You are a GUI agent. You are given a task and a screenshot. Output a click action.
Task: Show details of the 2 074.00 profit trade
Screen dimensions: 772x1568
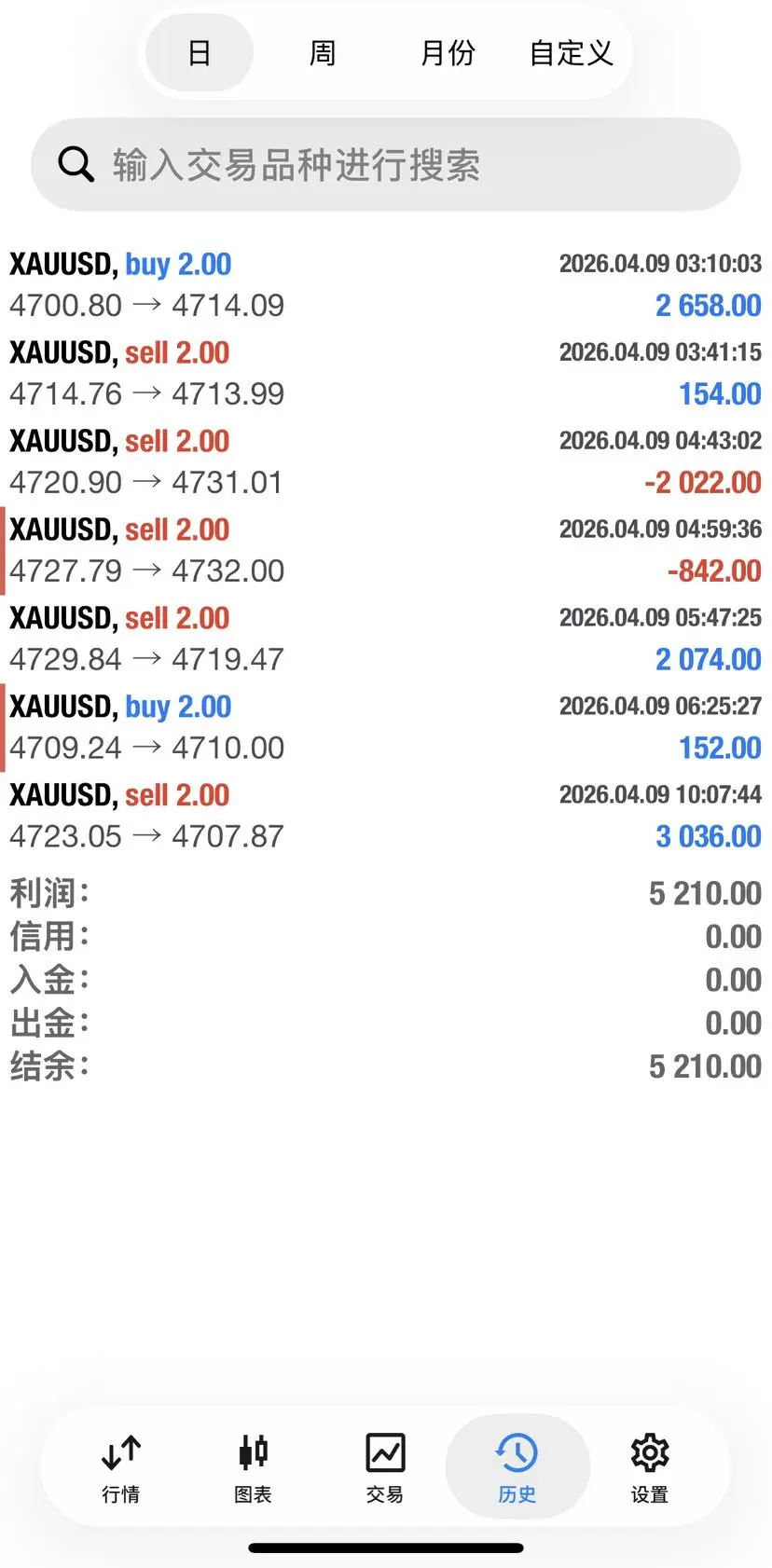pyautogui.click(x=386, y=639)
